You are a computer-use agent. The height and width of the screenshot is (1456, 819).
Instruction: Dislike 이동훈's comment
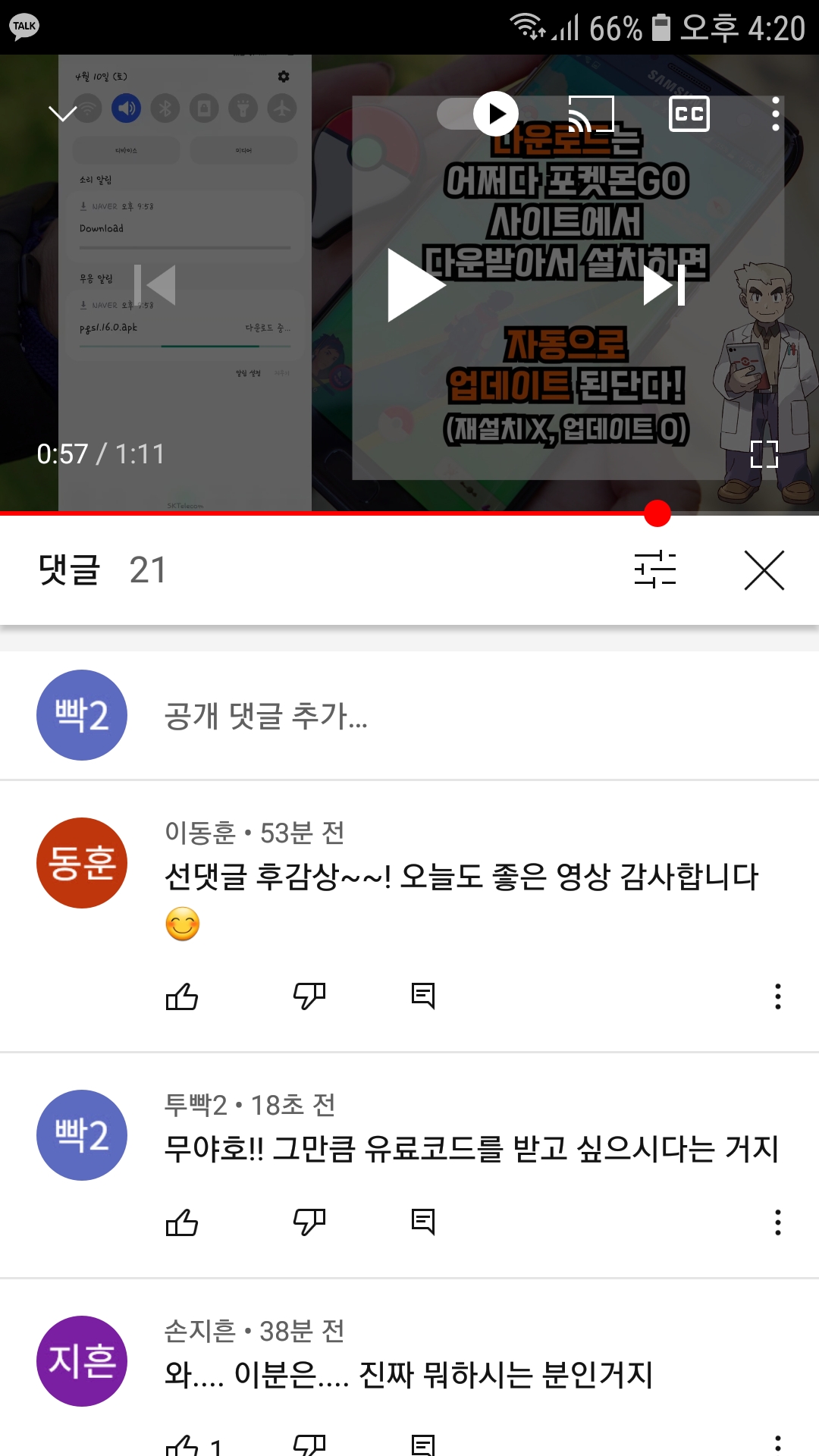coord(309,996)
